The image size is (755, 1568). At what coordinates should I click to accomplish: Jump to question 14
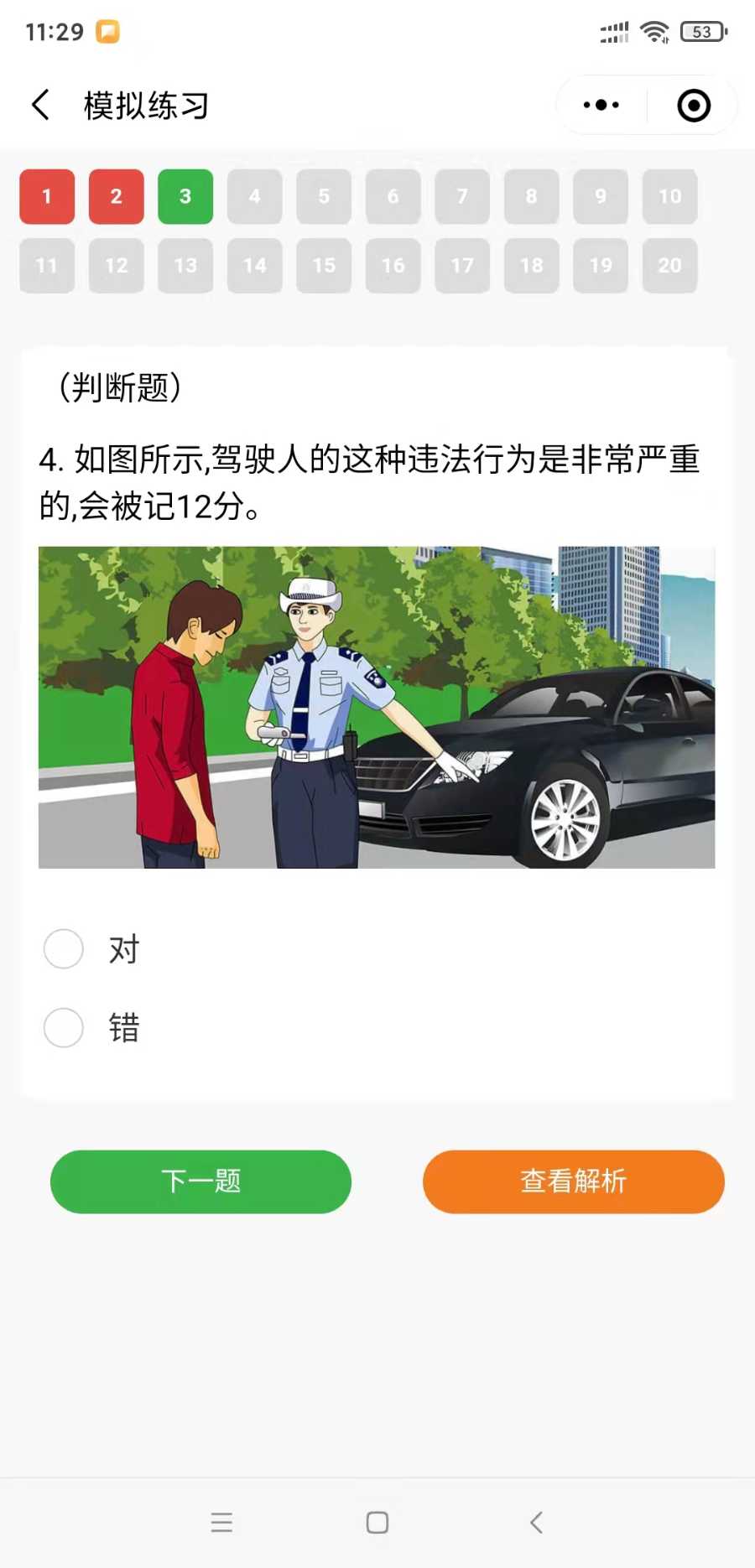(x=255, y=266)
